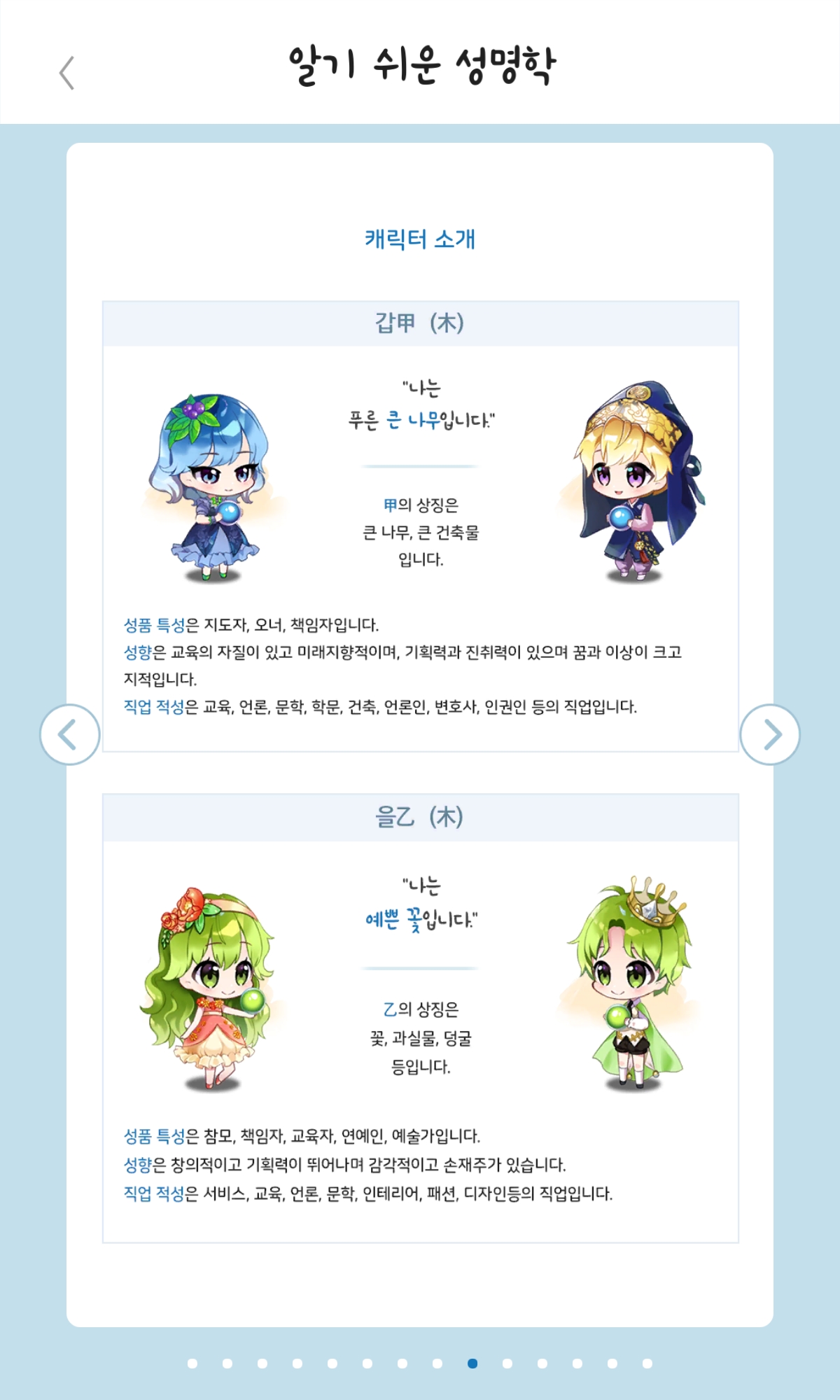This screenshot has height=1400, width=840.
Task: Jump to the last page dot
Action: tap(647, 1363)
